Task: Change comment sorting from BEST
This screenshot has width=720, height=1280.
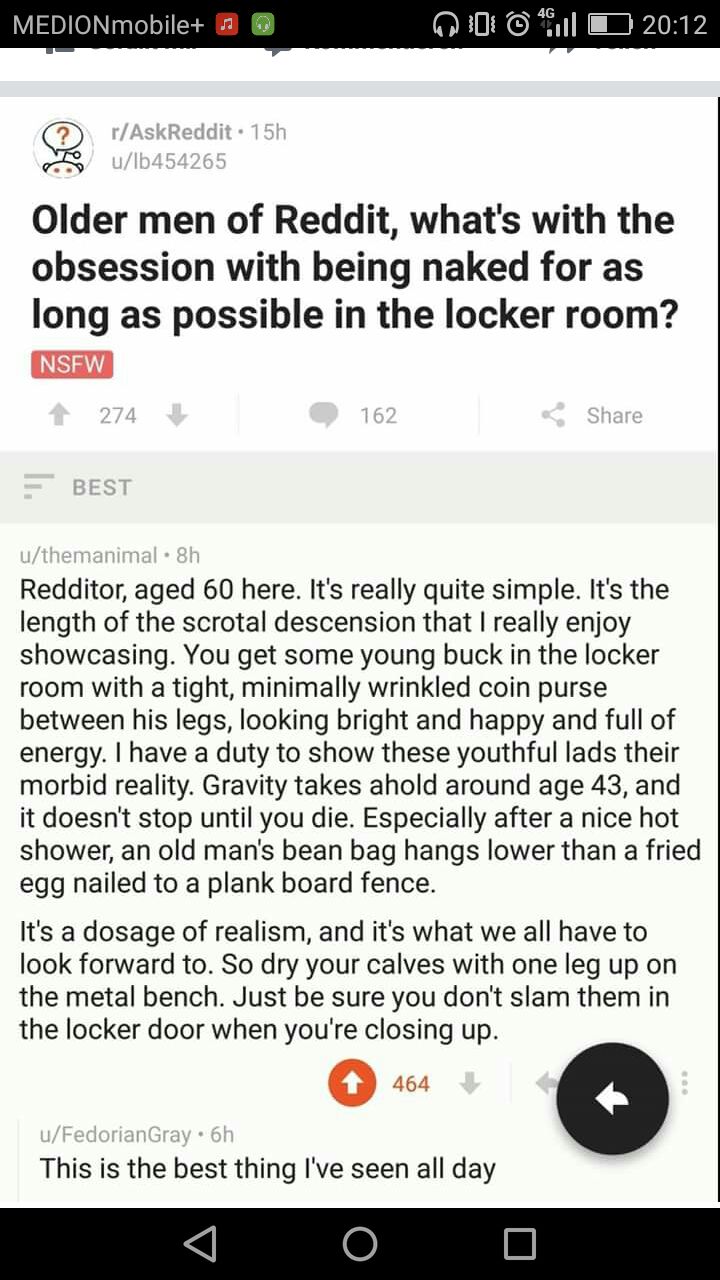Action: 80,487
